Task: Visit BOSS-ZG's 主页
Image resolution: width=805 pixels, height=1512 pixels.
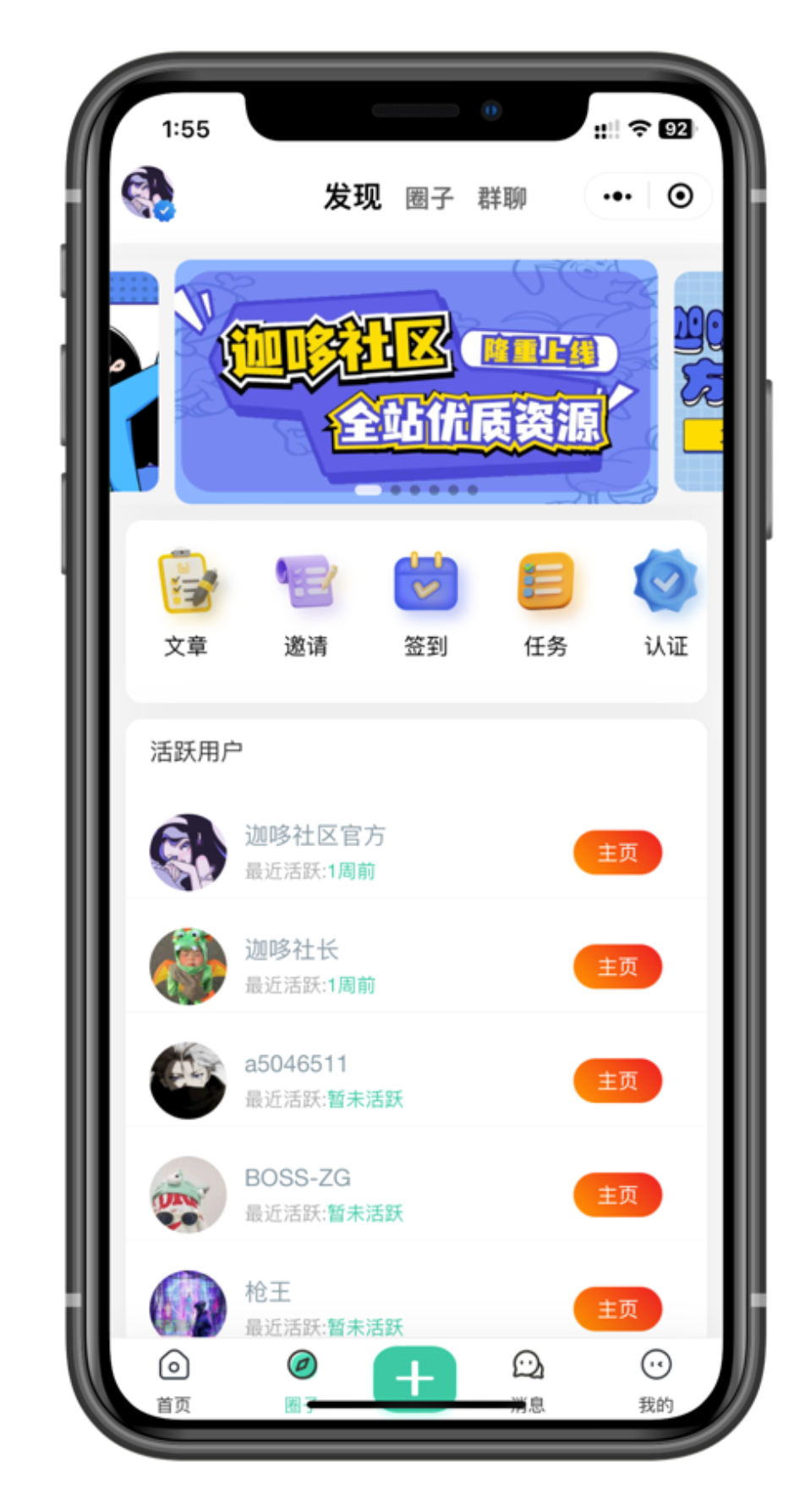Action: click(x=617, y=1195)
